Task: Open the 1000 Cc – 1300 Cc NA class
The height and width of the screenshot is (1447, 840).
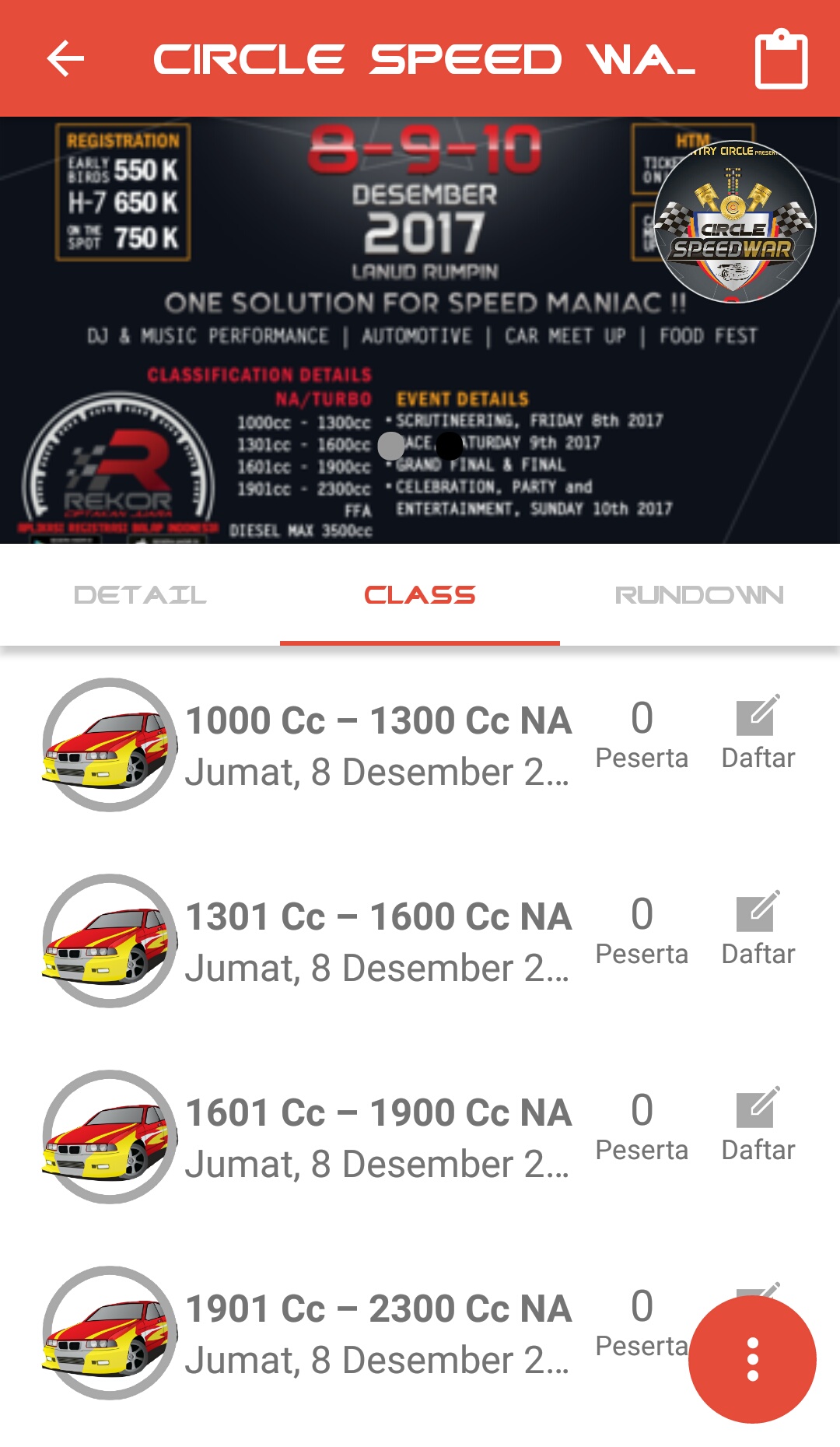Action: [x=378, y=745]
